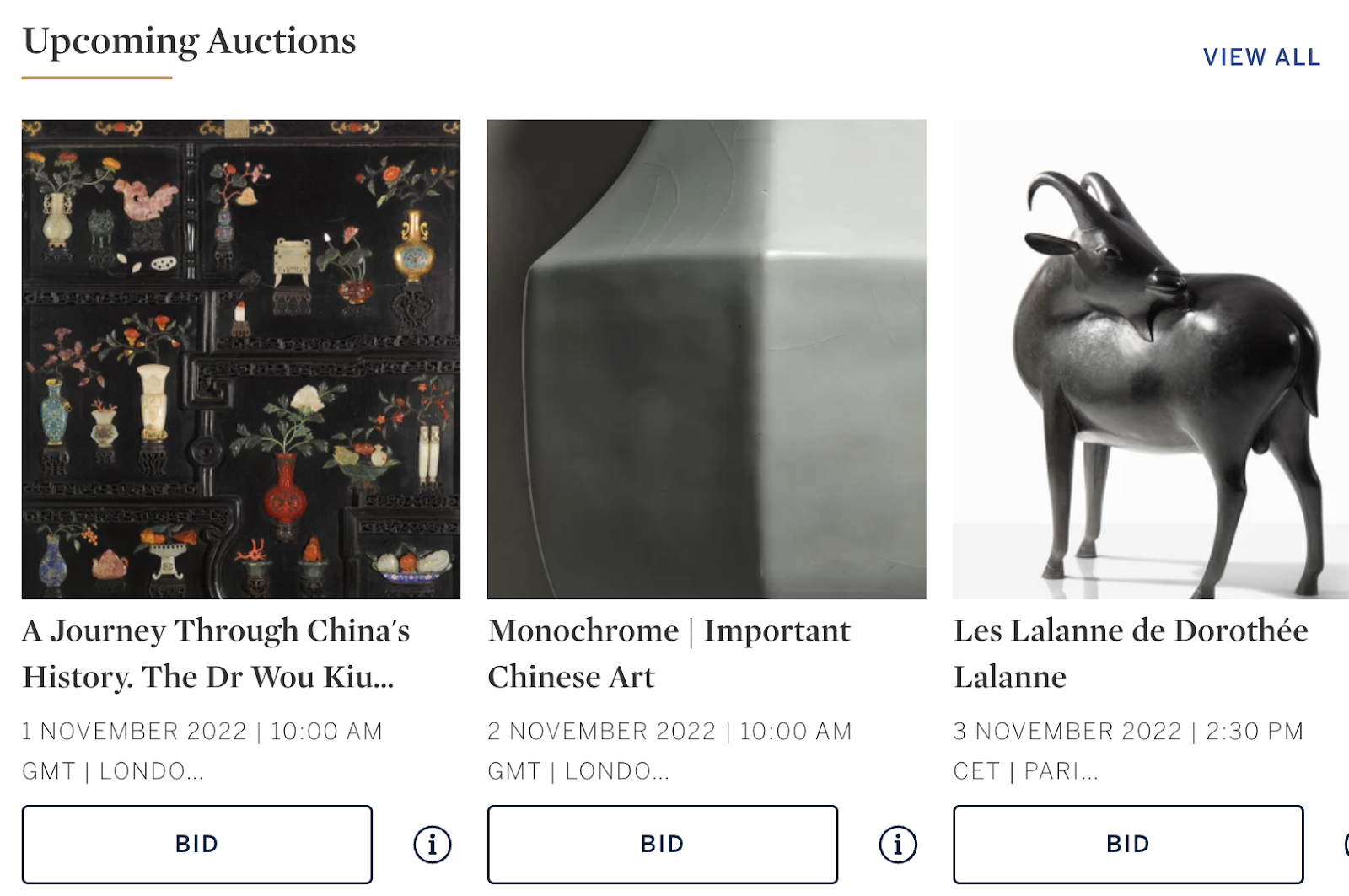The width and height of the screenshot is (1349, 896).
Task: Bid on A Journey Through China's History
Action: pyautogui.click(x=197, y=844)
